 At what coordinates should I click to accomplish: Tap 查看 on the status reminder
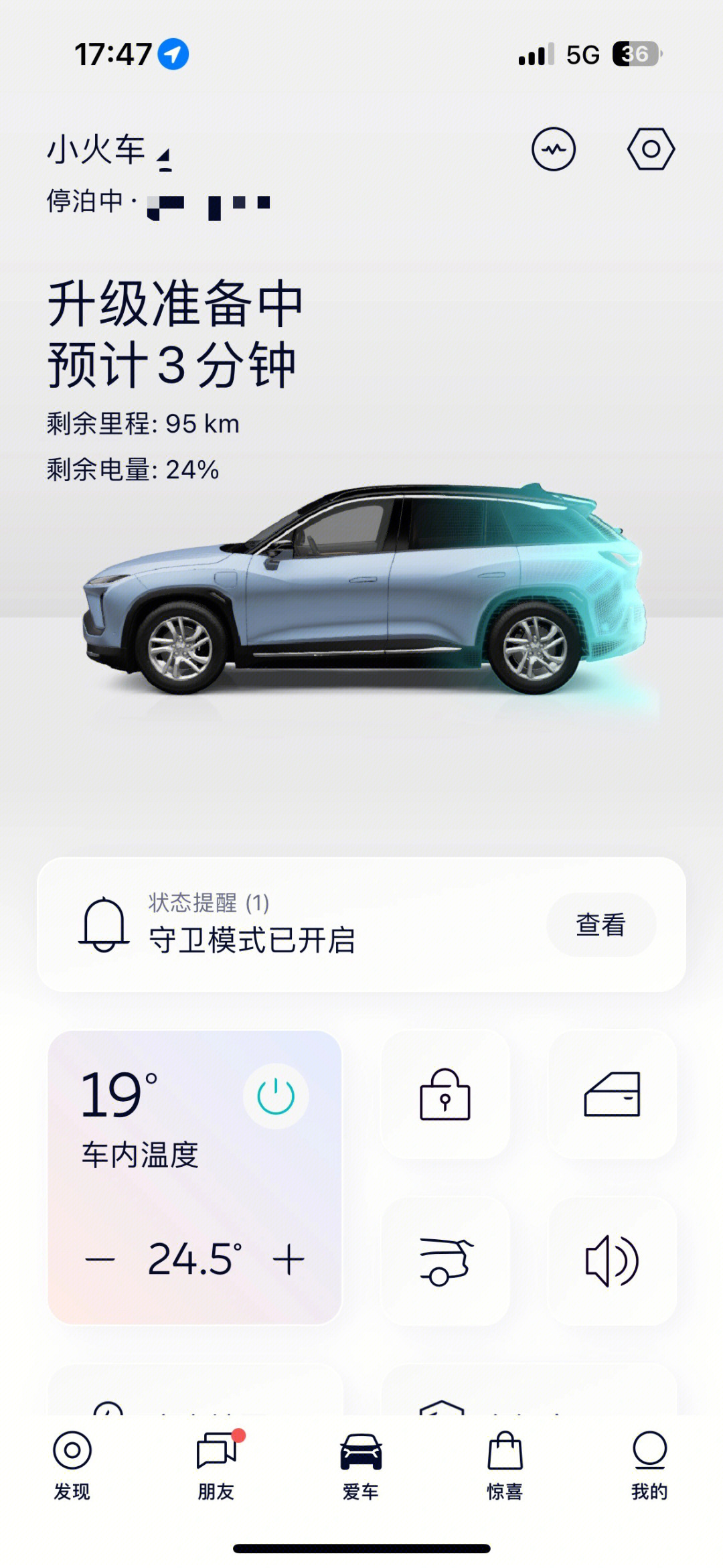pyautogui.click(x=600, y=925)
